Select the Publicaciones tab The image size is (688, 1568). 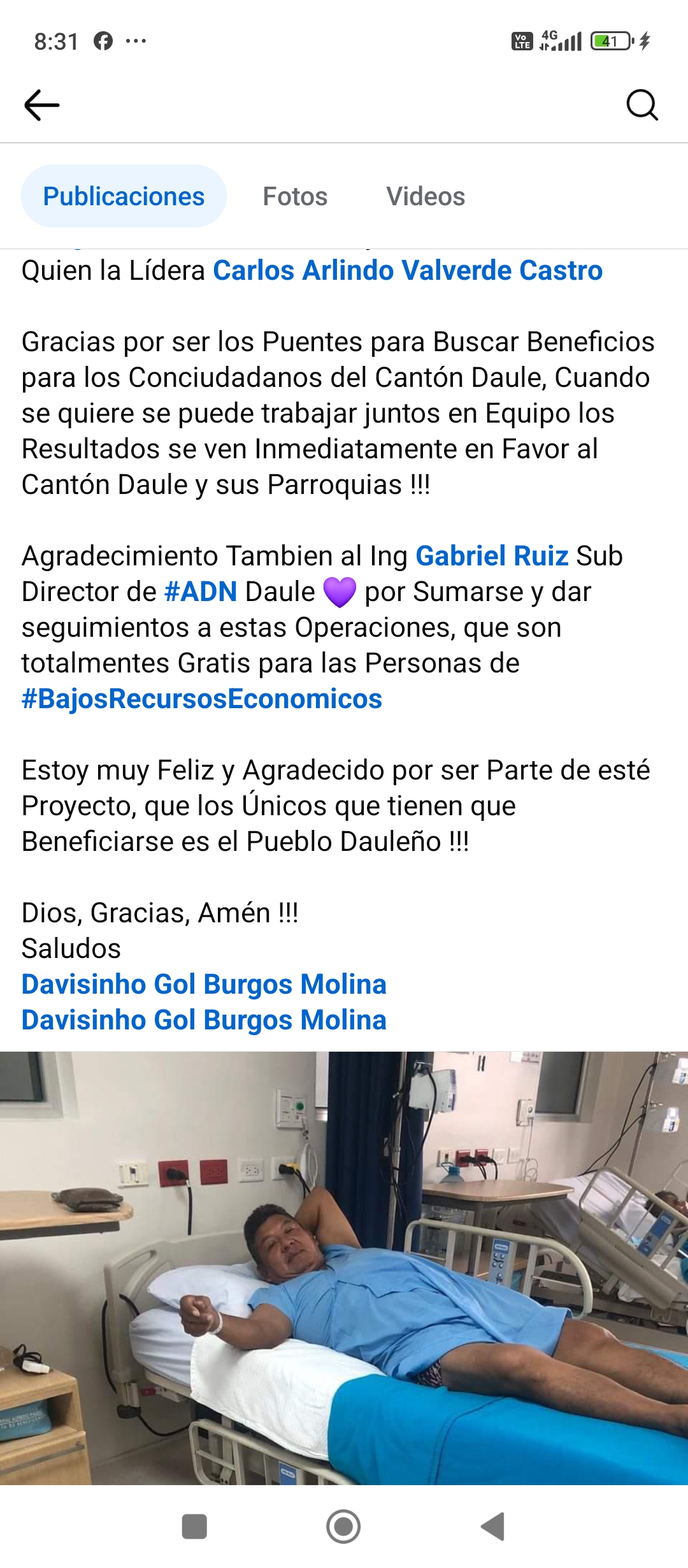124,196
